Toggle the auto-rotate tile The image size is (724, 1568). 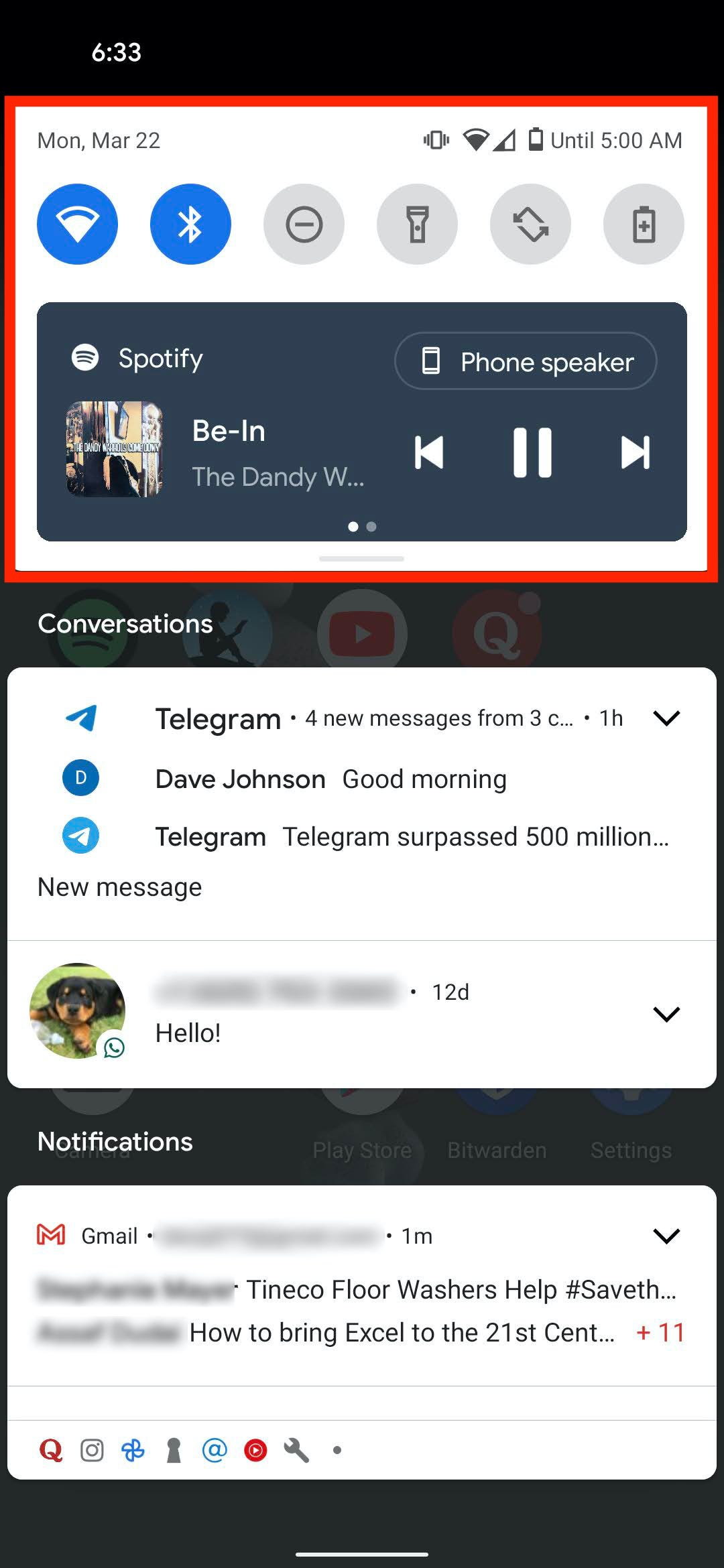[530, 224]
